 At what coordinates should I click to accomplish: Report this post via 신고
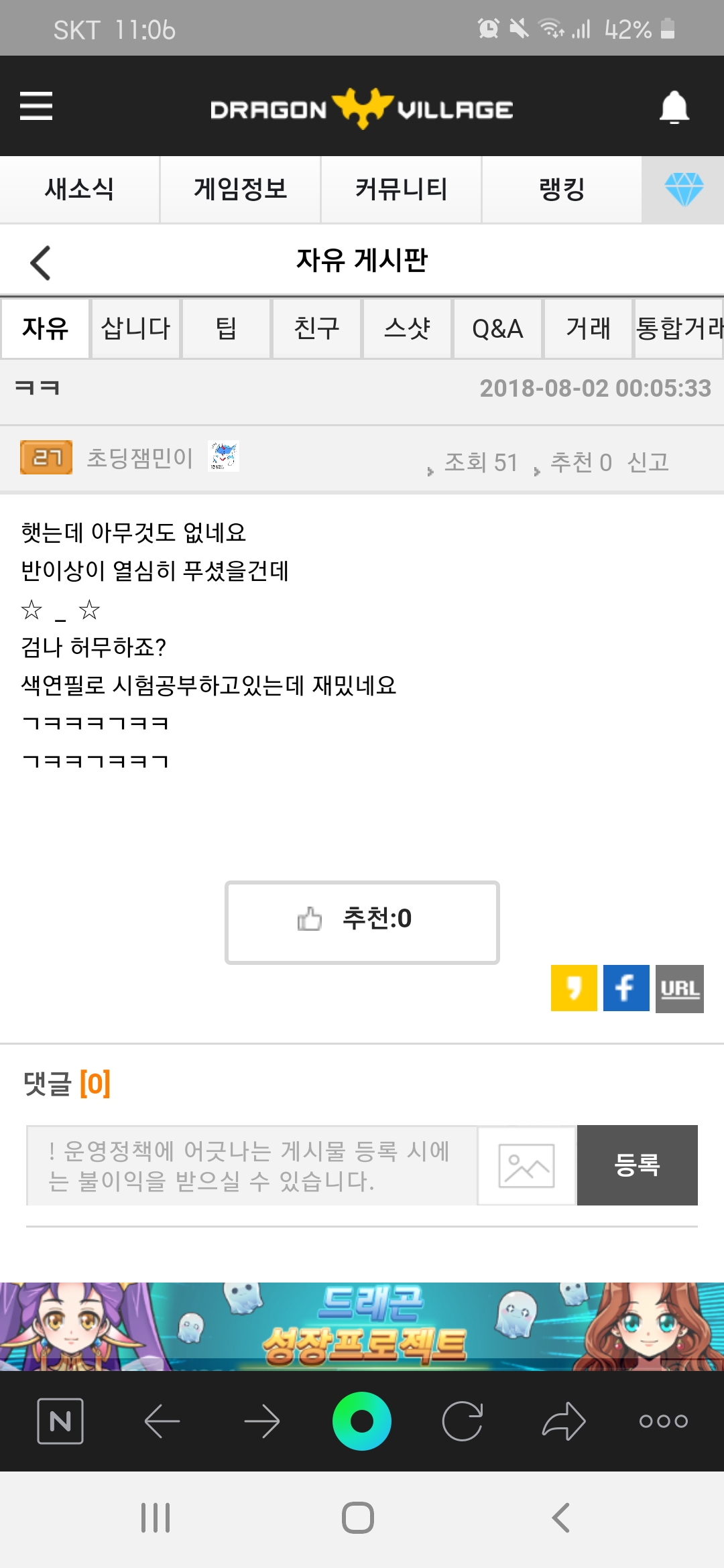tap(648, 462)
